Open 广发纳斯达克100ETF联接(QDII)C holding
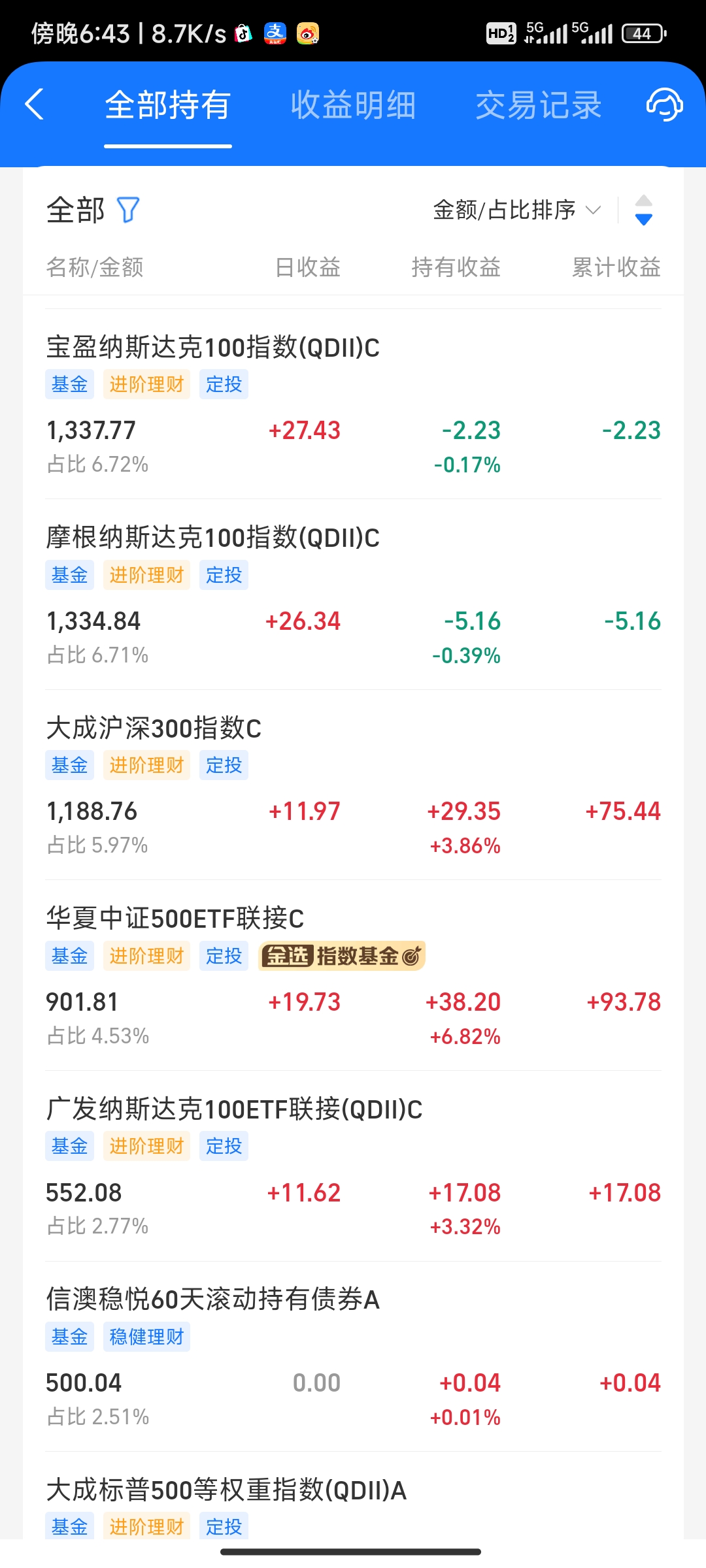This screenshot has width=706, height=1568. click(353, 1166)
